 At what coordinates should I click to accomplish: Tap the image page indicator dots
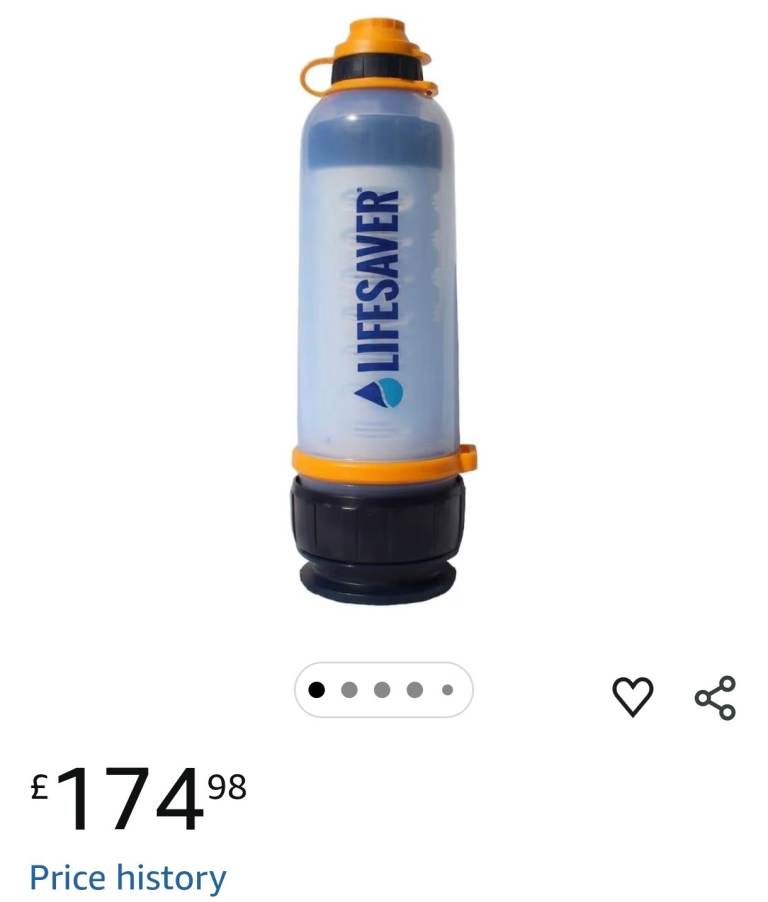pos(383,689)
